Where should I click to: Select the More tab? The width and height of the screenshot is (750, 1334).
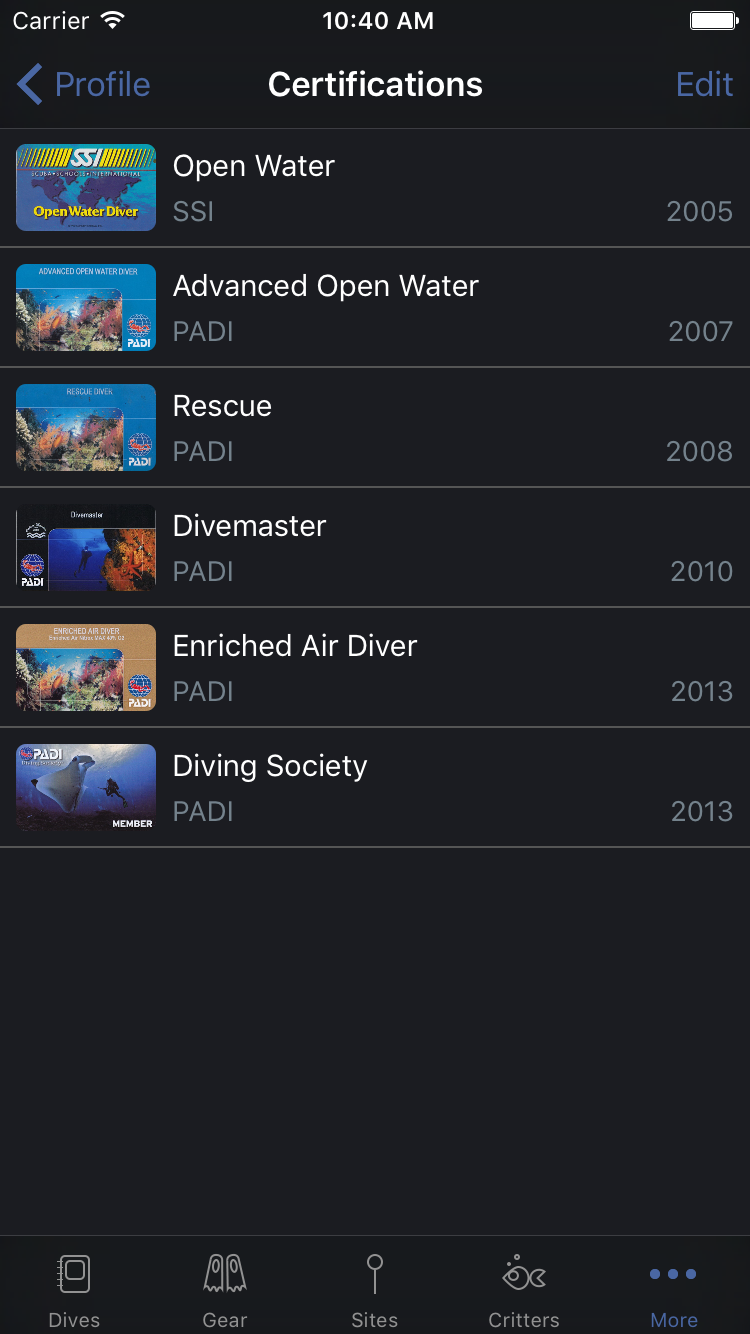[673, 1290]
